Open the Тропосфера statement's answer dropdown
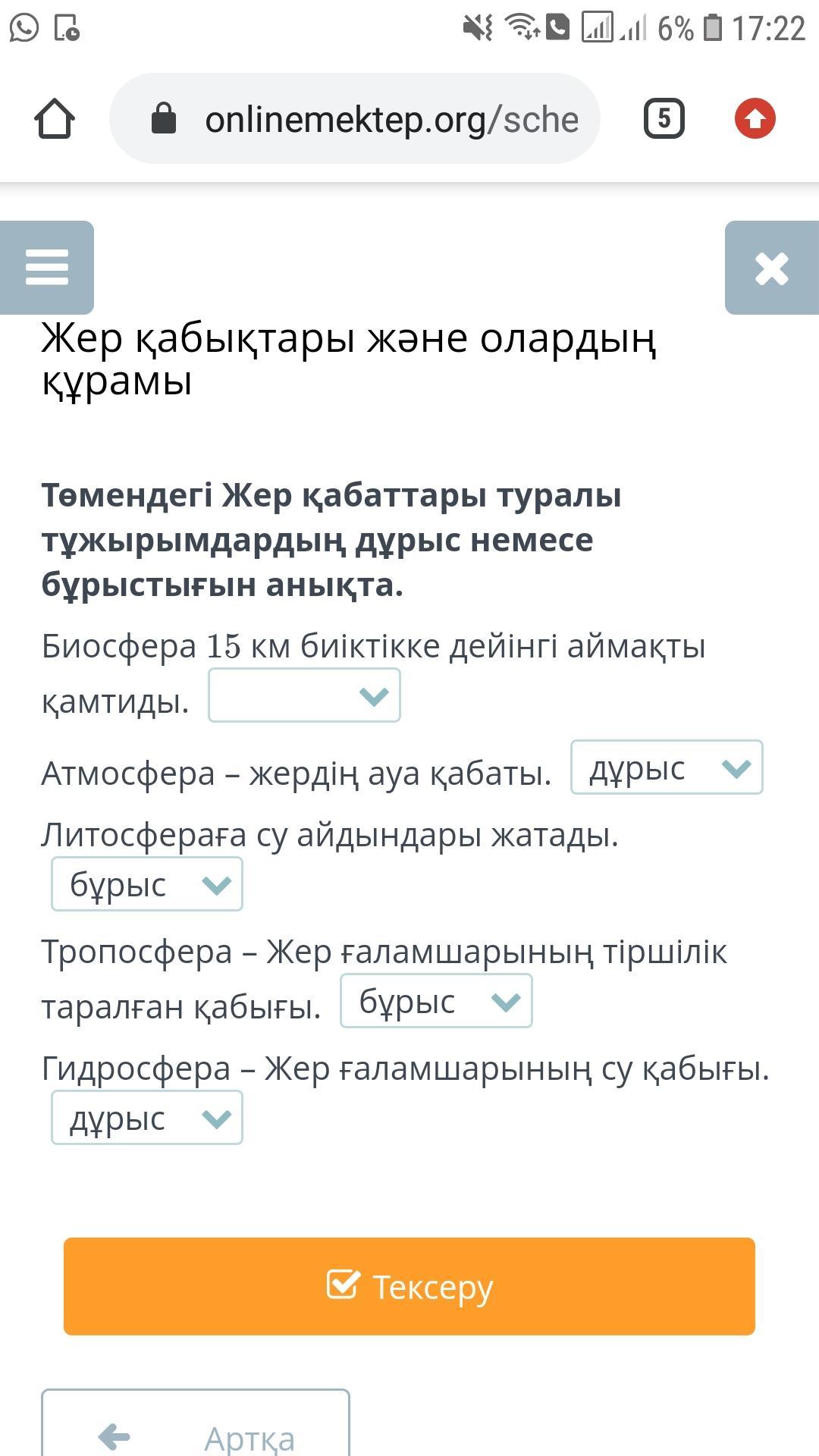819x1456 pixels. pyautogui.click(x=436, y=1001)
